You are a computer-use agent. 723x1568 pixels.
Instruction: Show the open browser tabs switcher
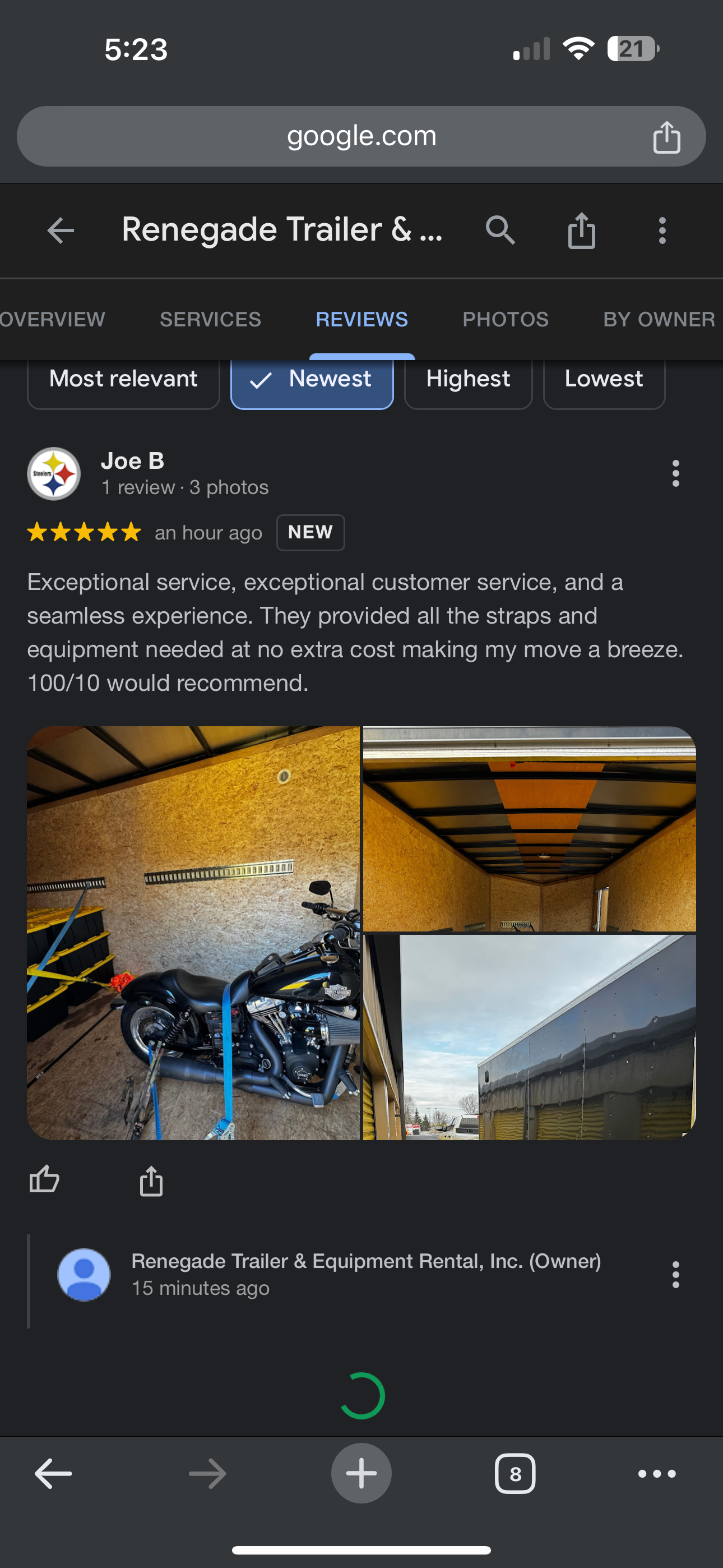515,1474
